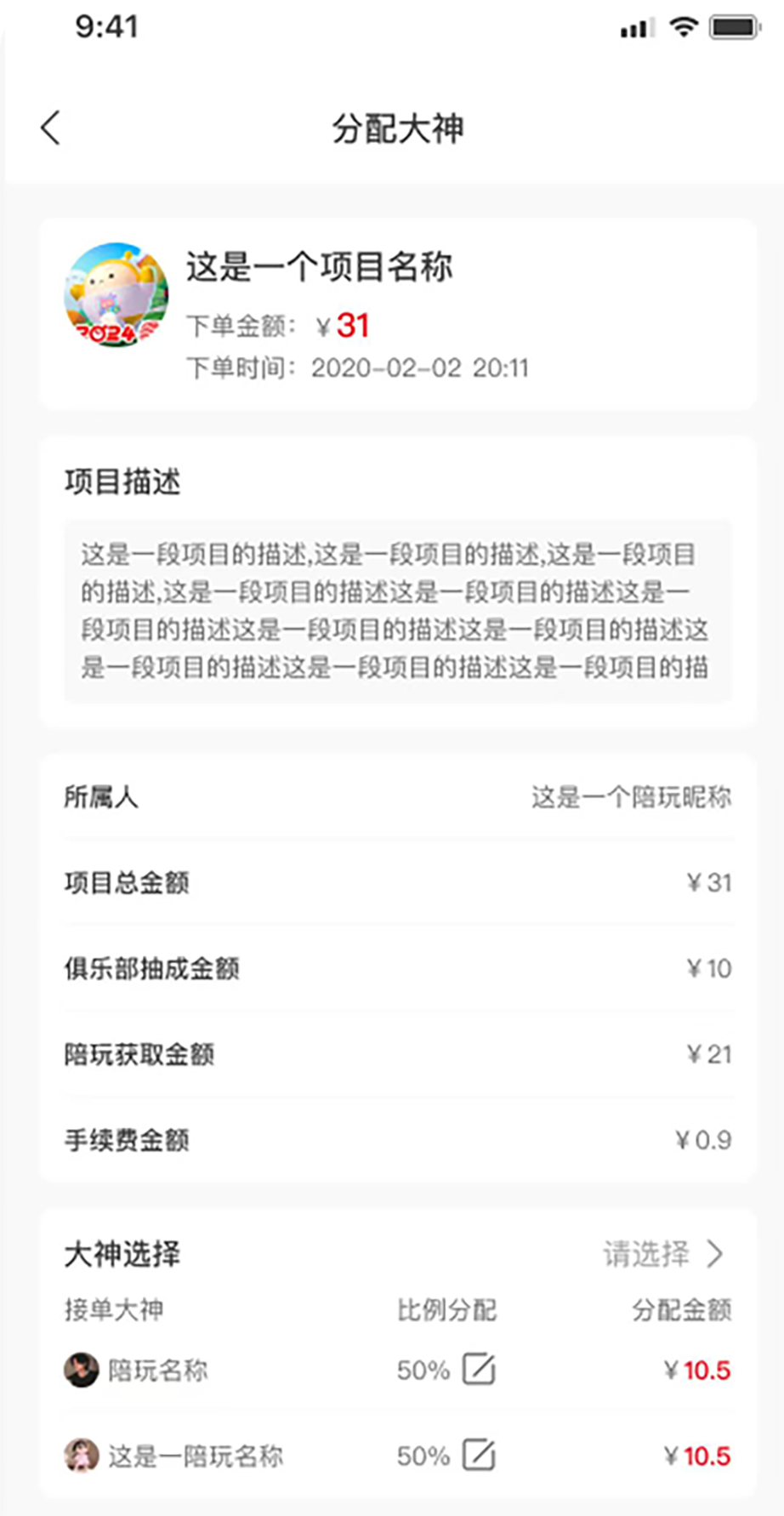This screenshot has height=1516, width=784.
Task: Edit the 50% ratio for 这是一陪玩名称
Action: tap(479, 1456)
